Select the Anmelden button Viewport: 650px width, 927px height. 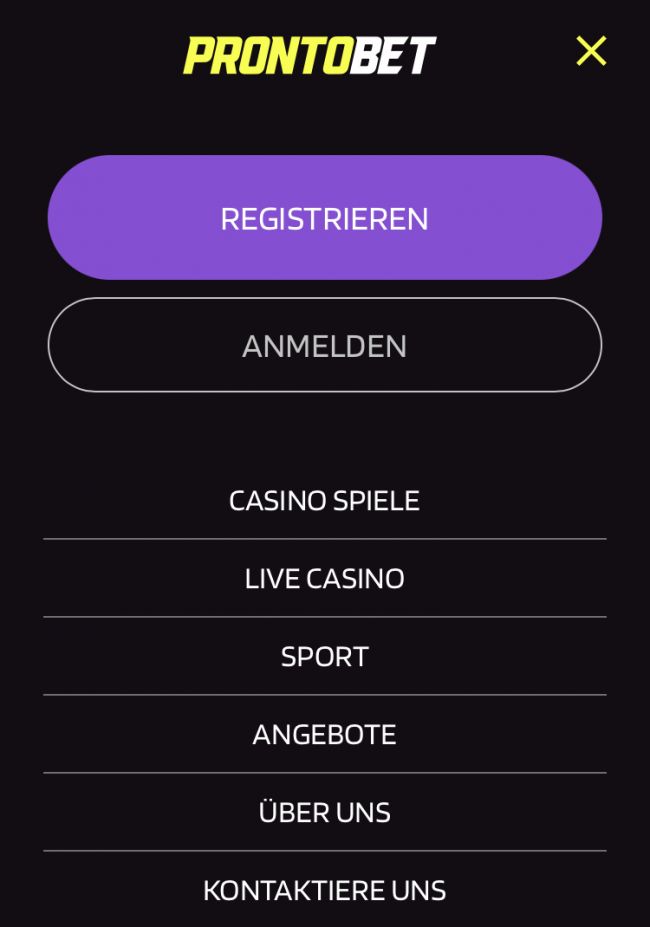pyautogui.click(x=325, y=345)
